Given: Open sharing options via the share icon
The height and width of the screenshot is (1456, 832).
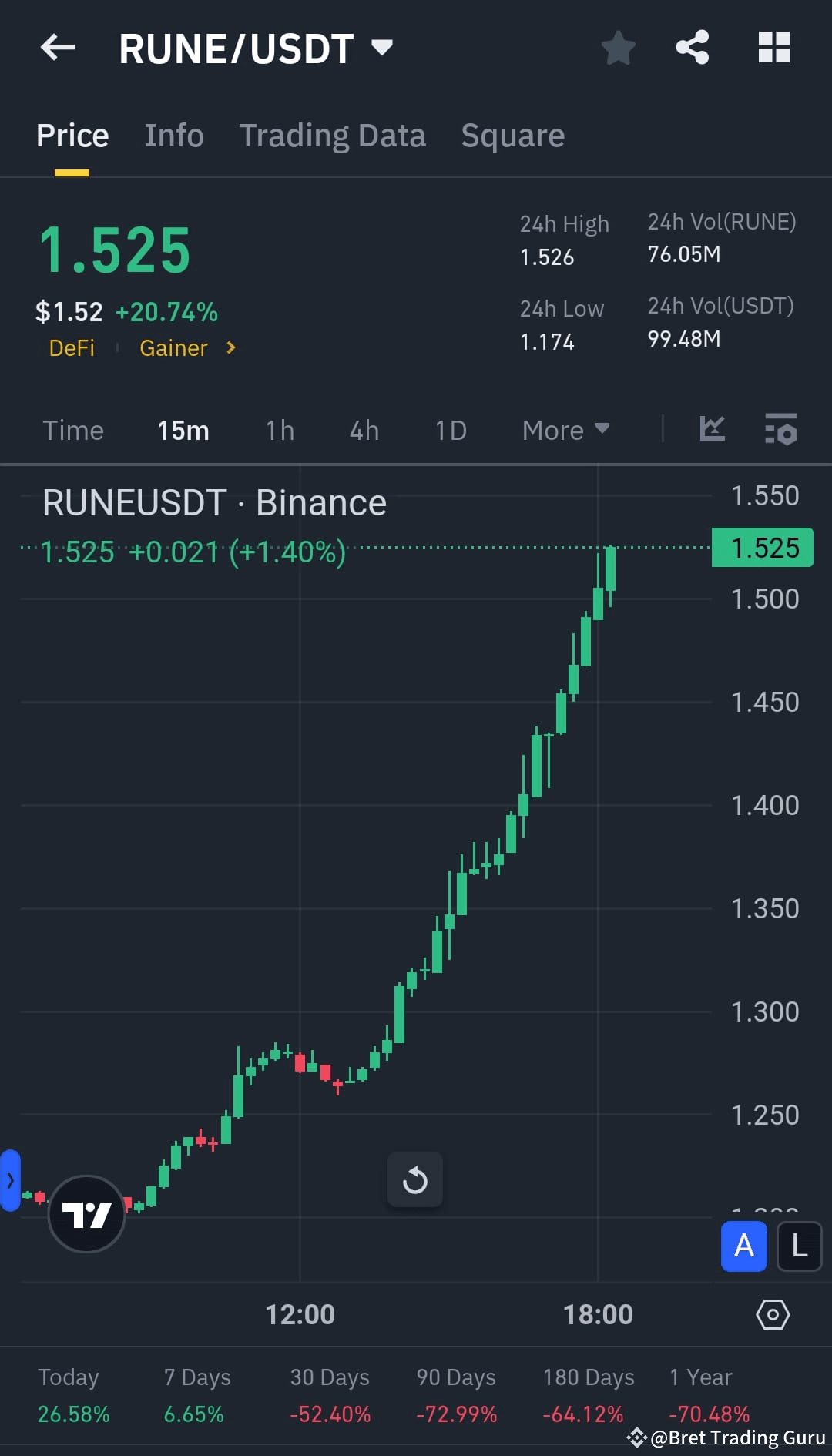Looking at the screenshot, I should [x=692, y=48].
